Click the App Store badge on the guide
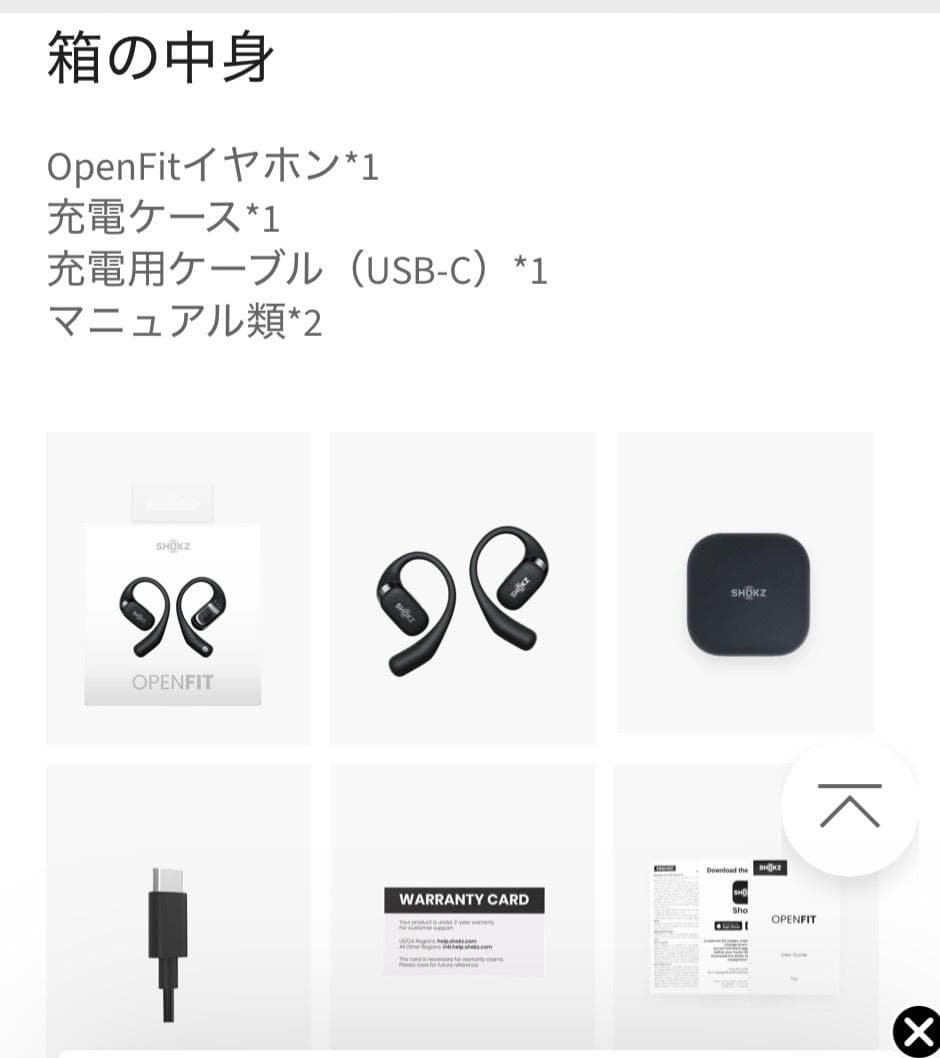 [x=728, y=923]
